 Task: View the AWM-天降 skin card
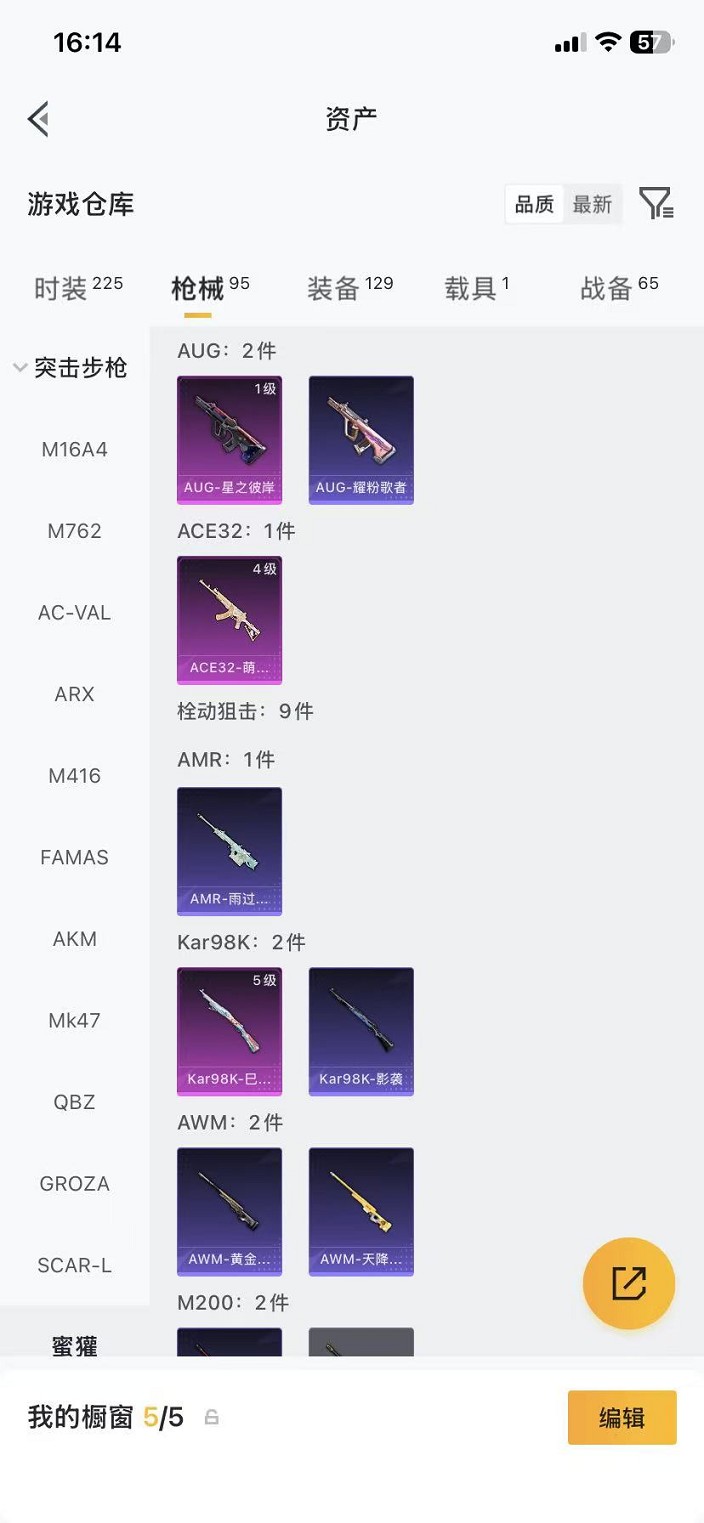[x=361, y=1211]
